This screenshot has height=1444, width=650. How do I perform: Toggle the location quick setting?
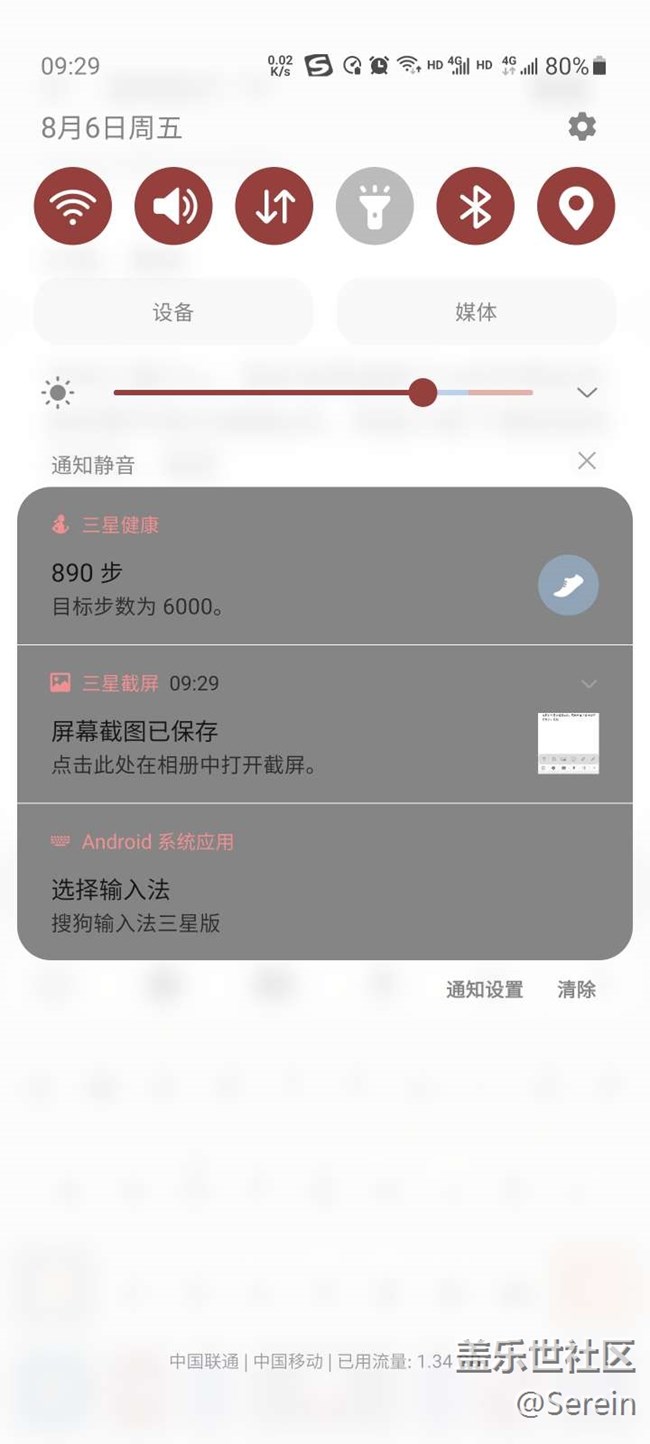point(576,206)
